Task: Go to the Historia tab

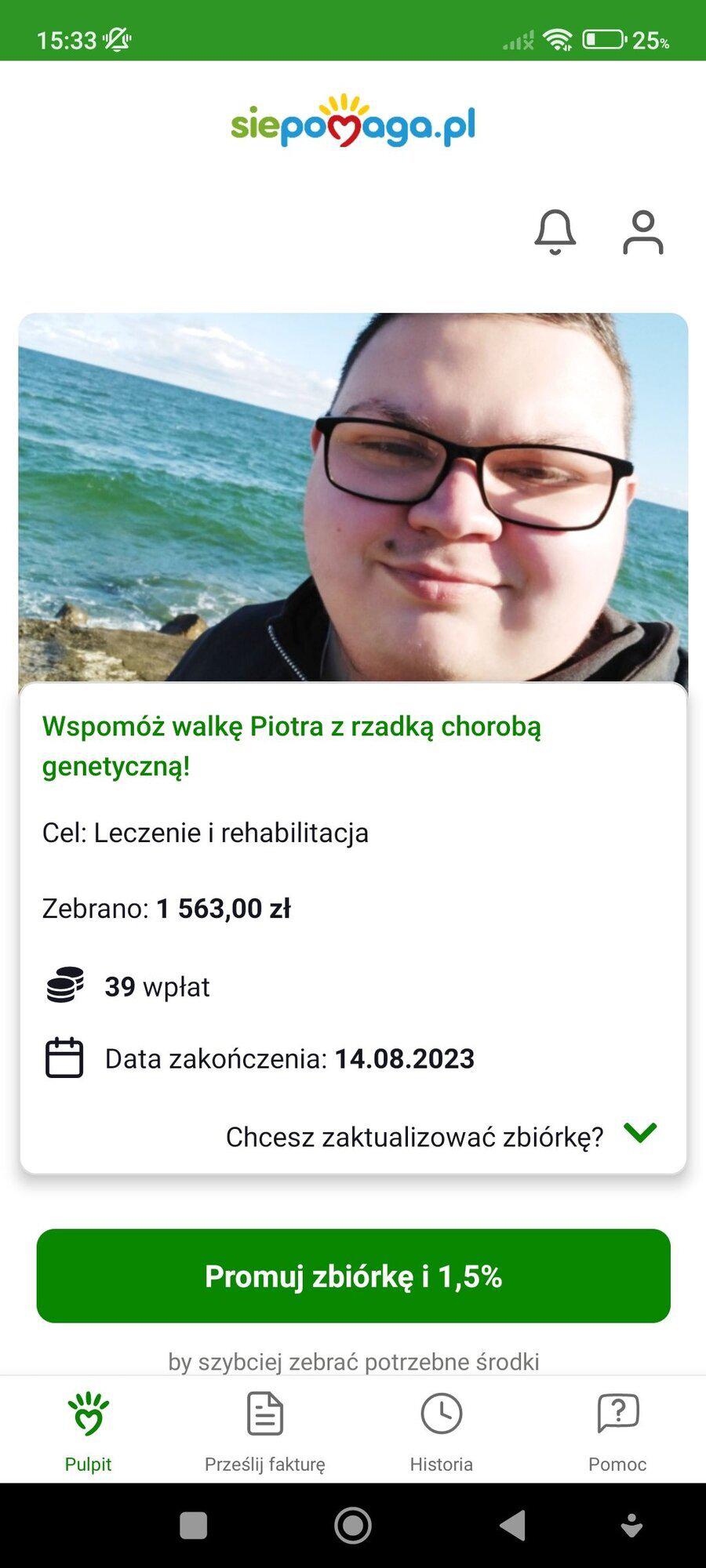Action: [x=441, y=1432]
